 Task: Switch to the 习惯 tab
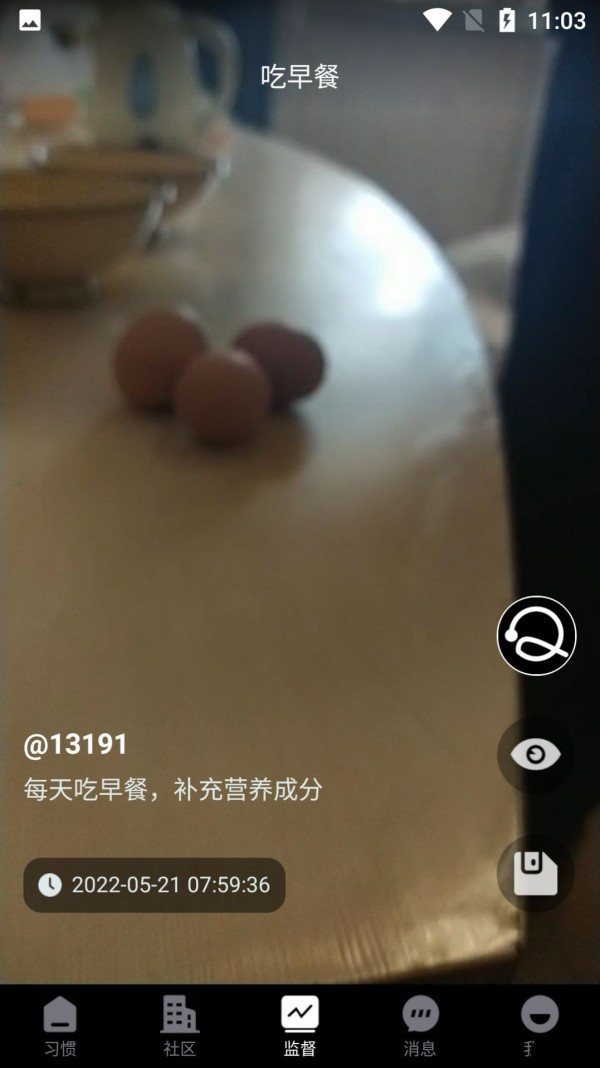60,1025
